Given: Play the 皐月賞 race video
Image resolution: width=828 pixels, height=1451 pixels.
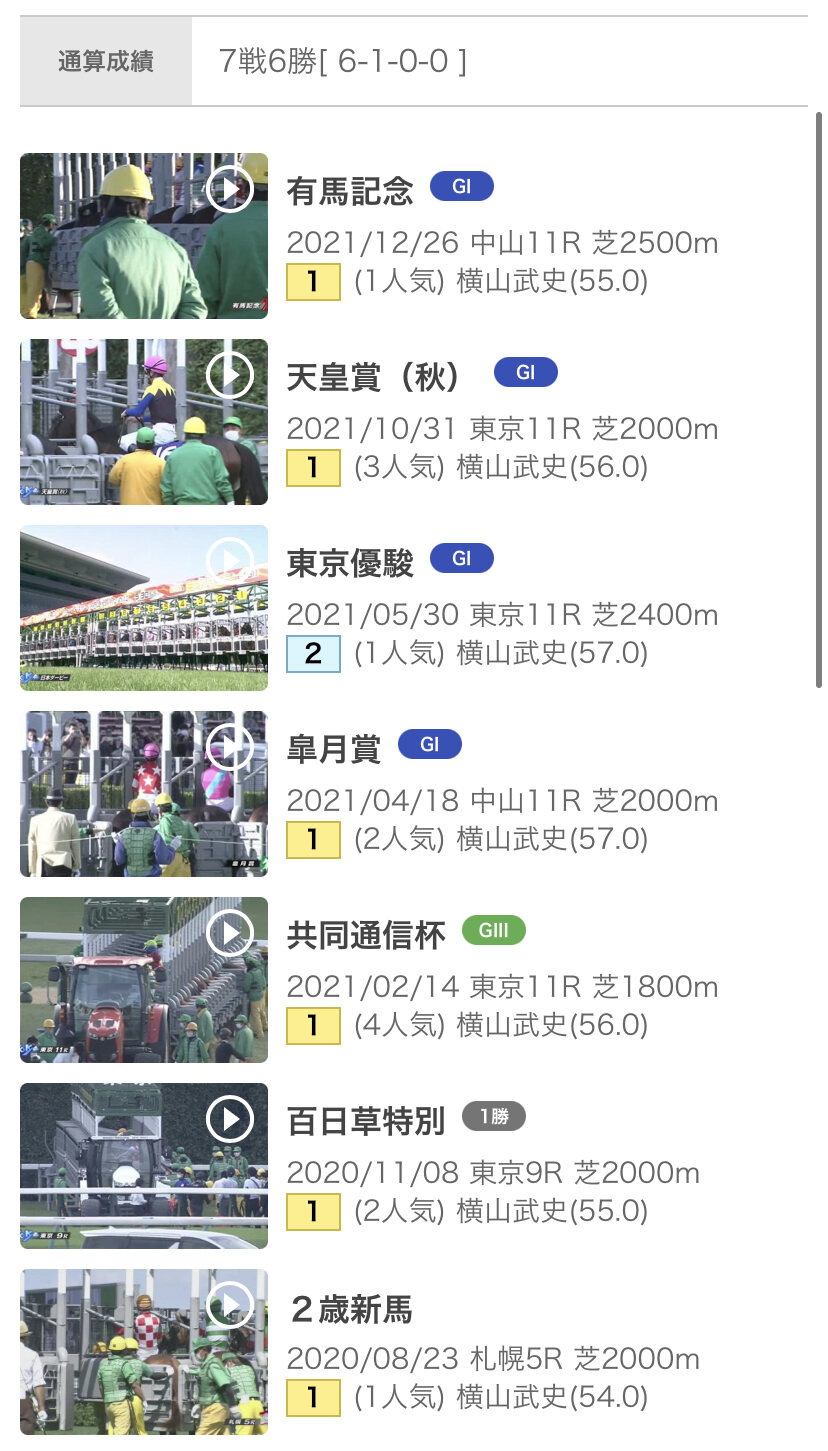Looking at the screenshot, I should [230, 747].
